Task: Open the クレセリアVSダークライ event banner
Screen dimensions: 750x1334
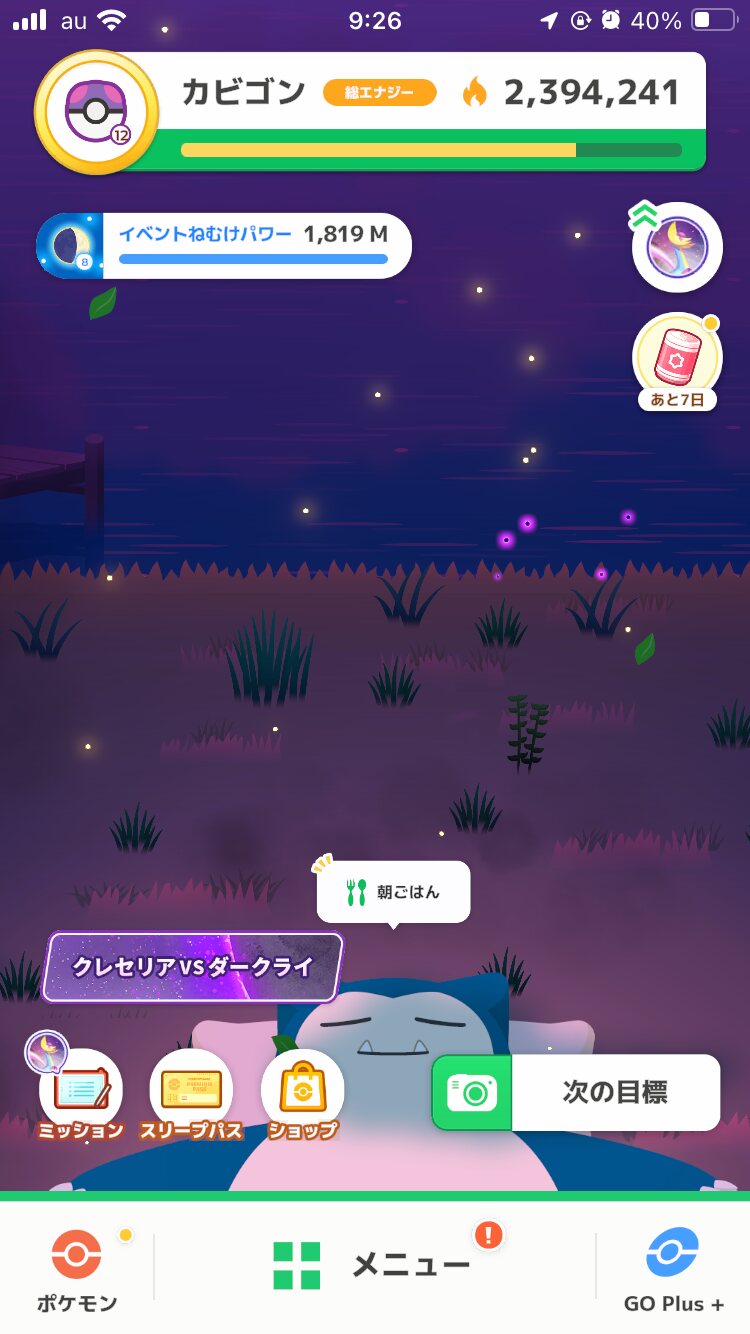Action: 193,967
